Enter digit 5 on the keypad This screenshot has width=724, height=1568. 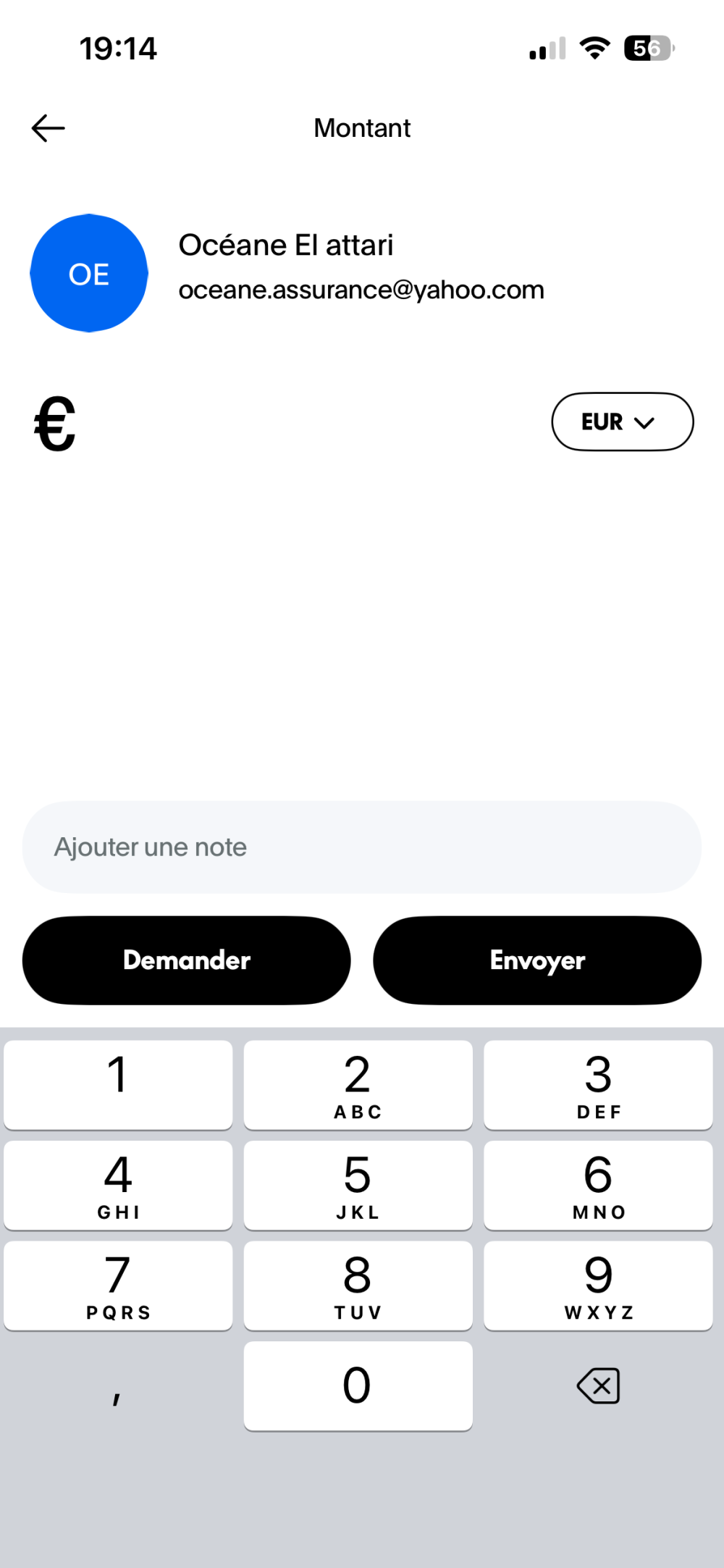click(358, 1185)
